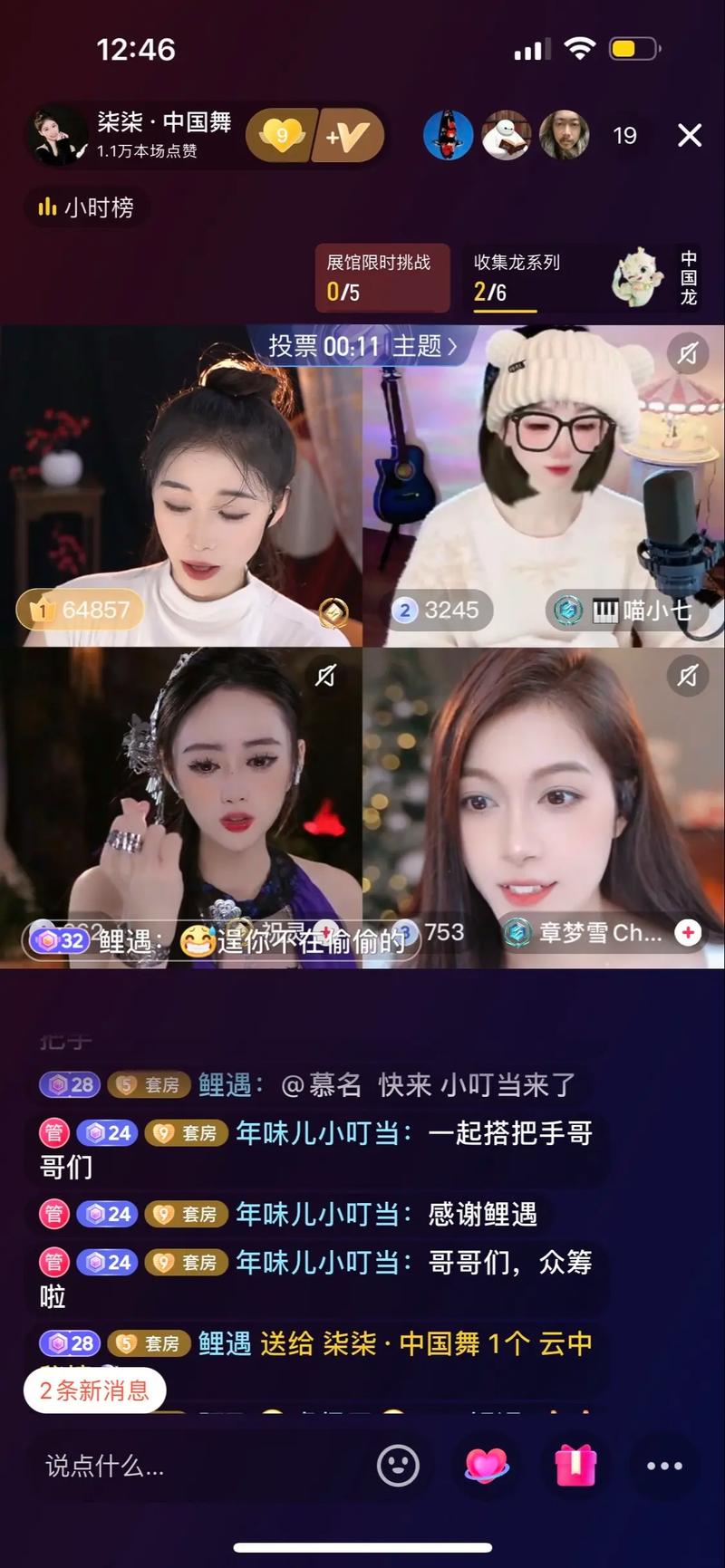The image size is (725, 1568).
Task: Unmute 喵小七's video feed
Action: 689,353
